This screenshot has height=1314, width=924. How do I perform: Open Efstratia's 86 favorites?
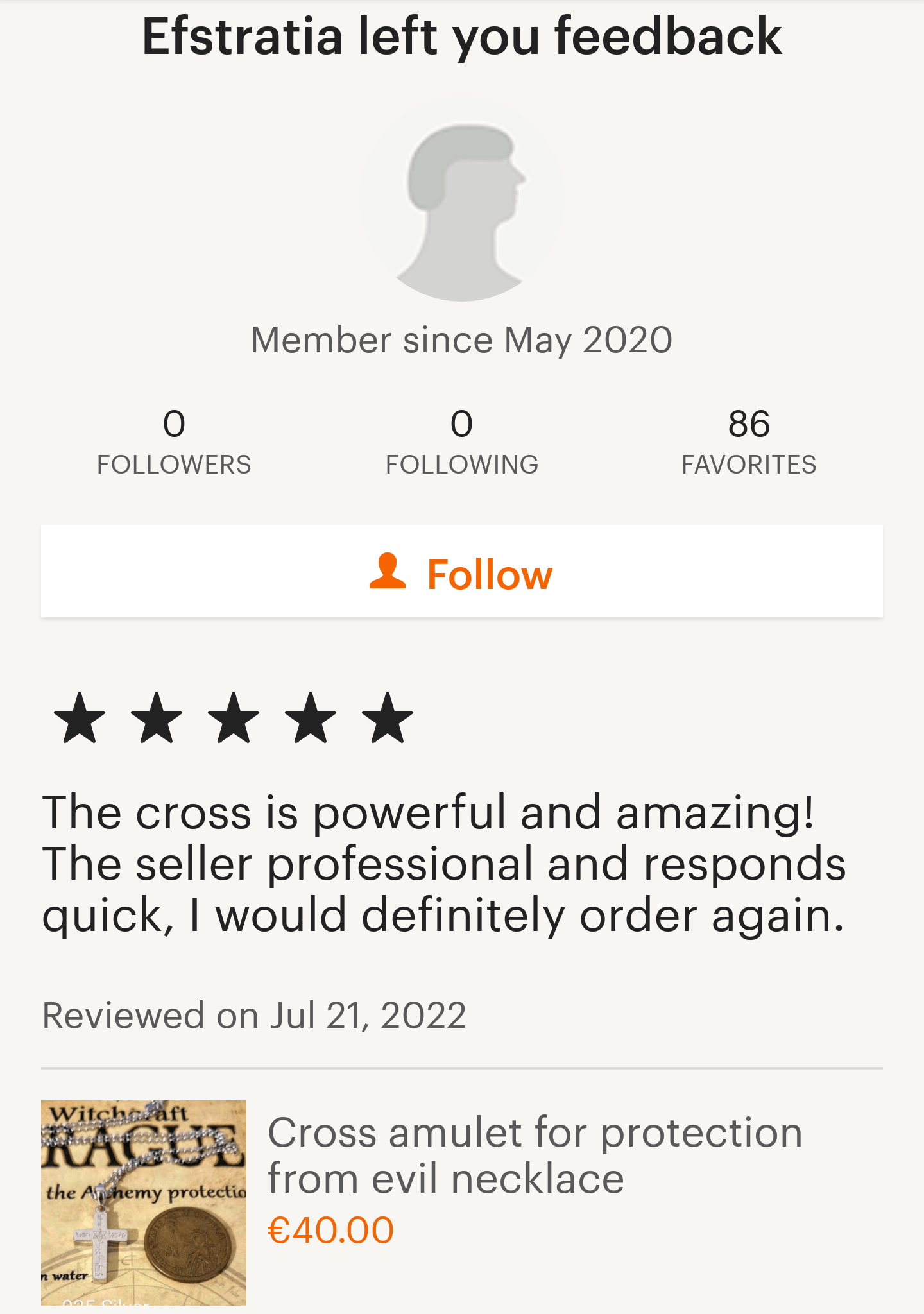(748, 441)
